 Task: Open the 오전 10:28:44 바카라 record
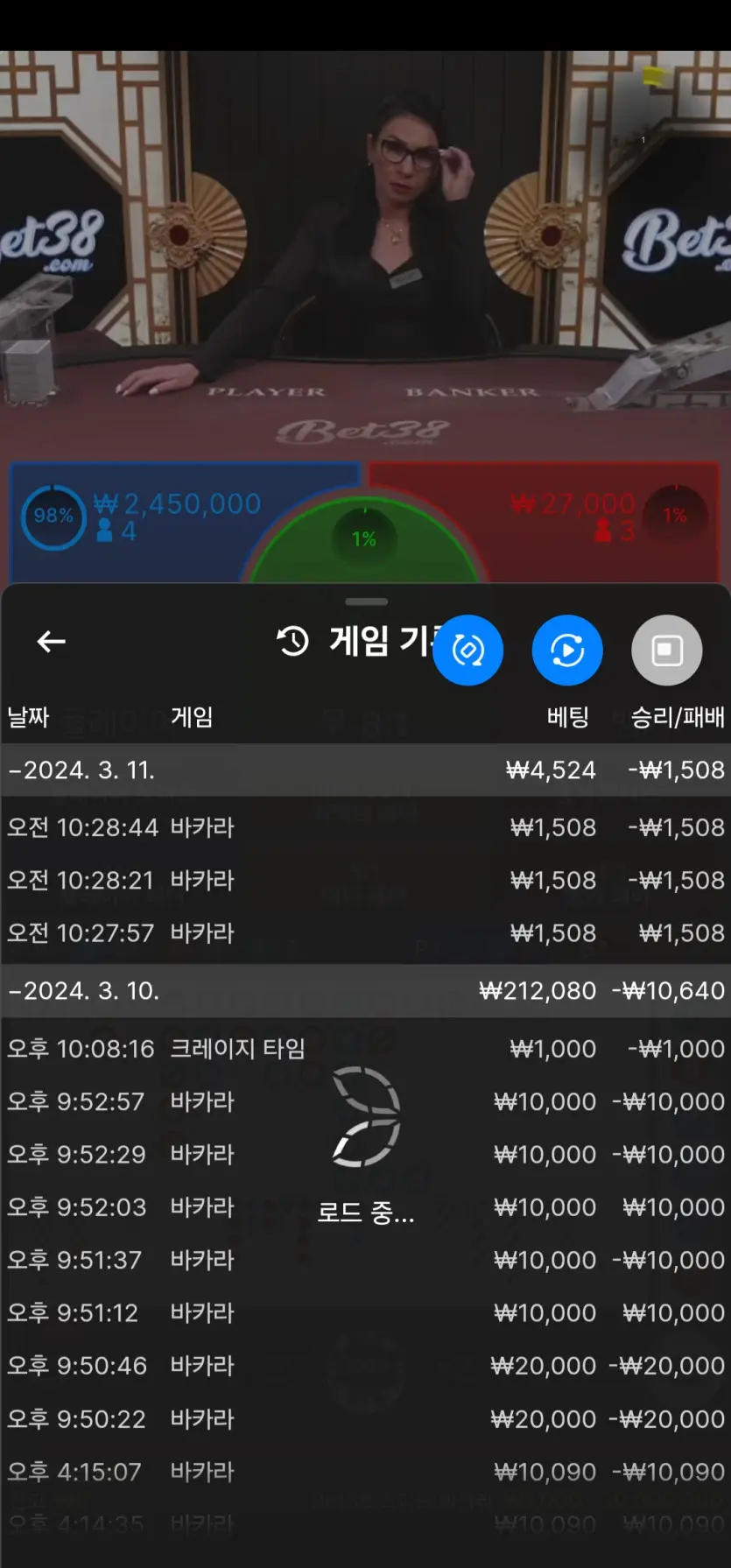pos(365,827)
